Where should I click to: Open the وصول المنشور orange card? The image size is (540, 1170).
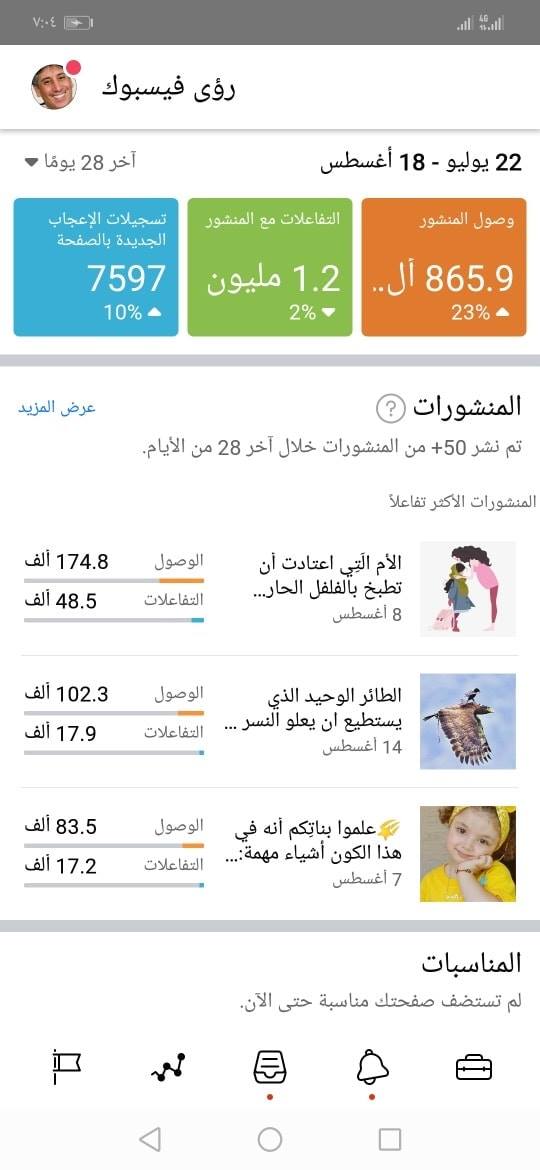444,267
